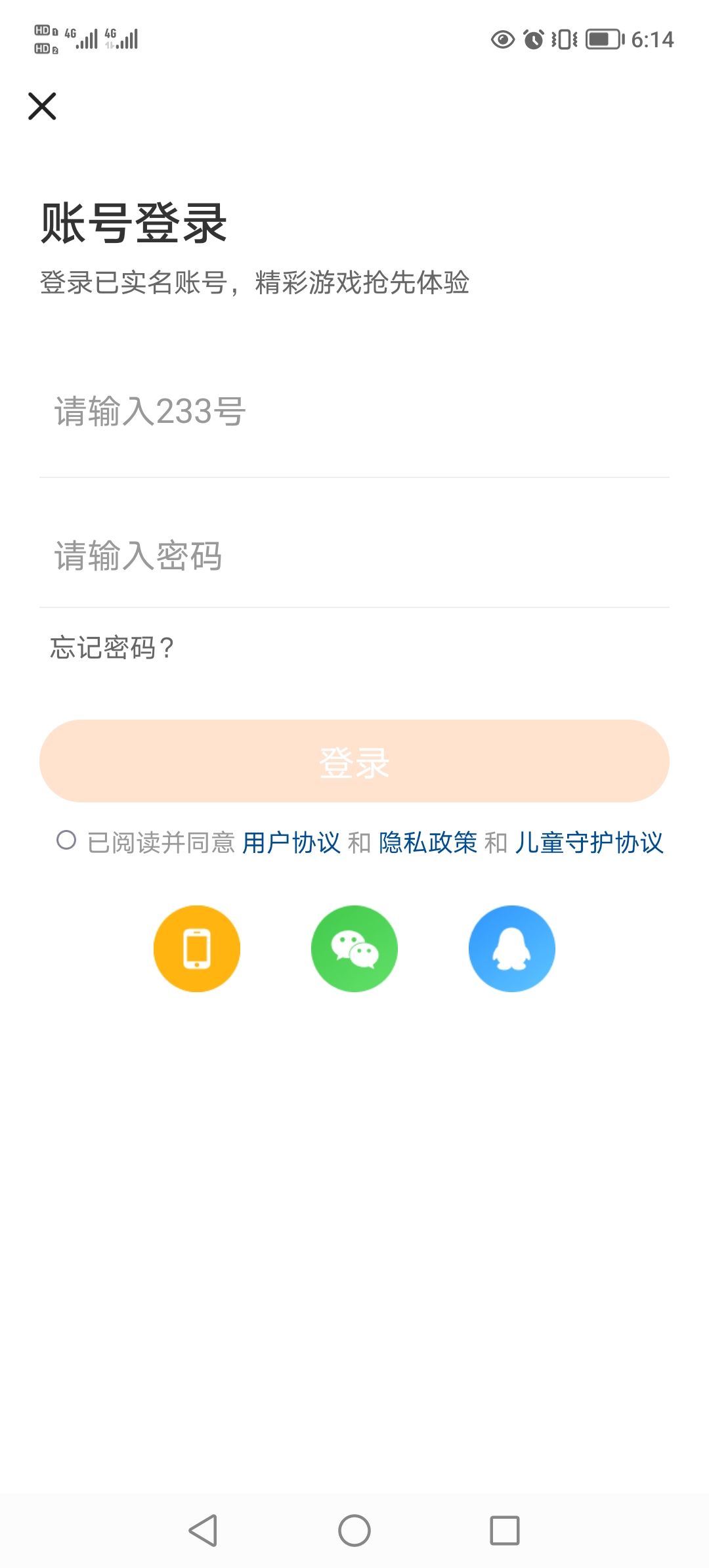709x1568 pixels.
Task: Close the account login page
Action: pos(42,106)
